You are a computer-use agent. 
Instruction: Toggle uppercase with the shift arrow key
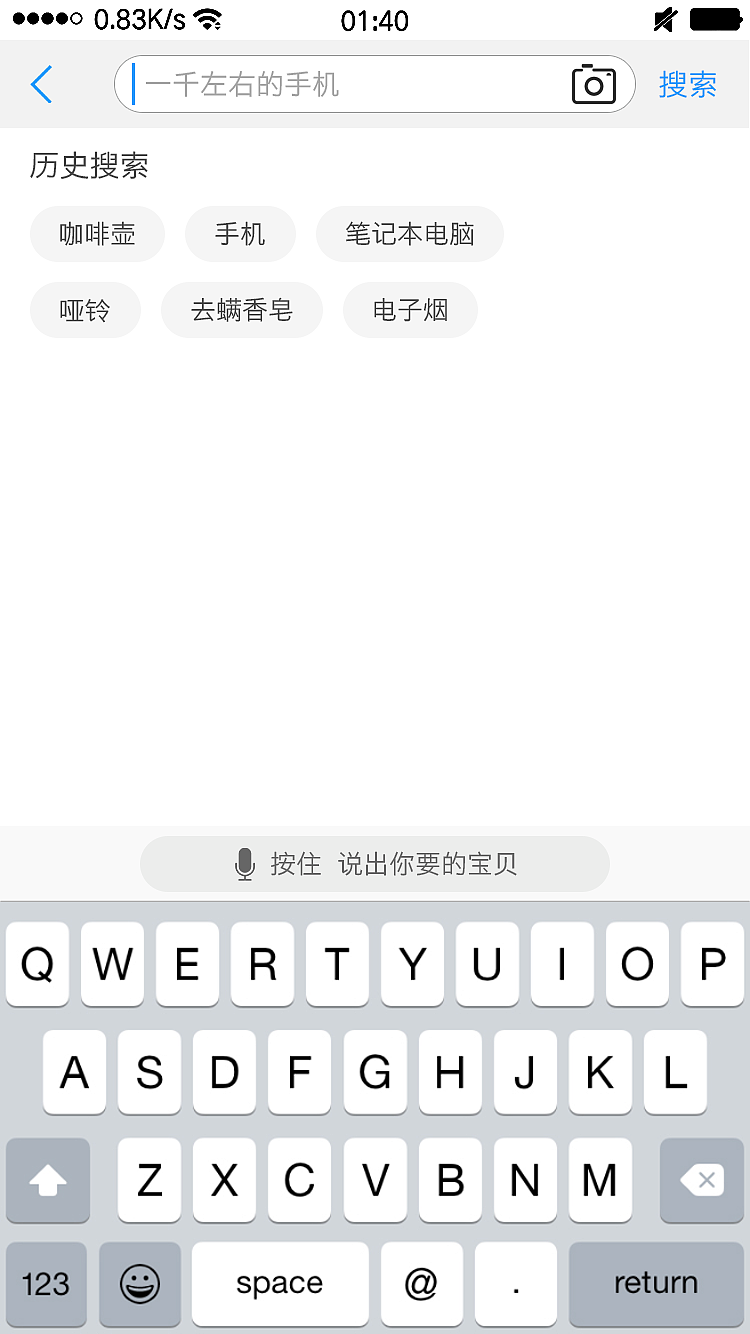[x=47, y=1181]
